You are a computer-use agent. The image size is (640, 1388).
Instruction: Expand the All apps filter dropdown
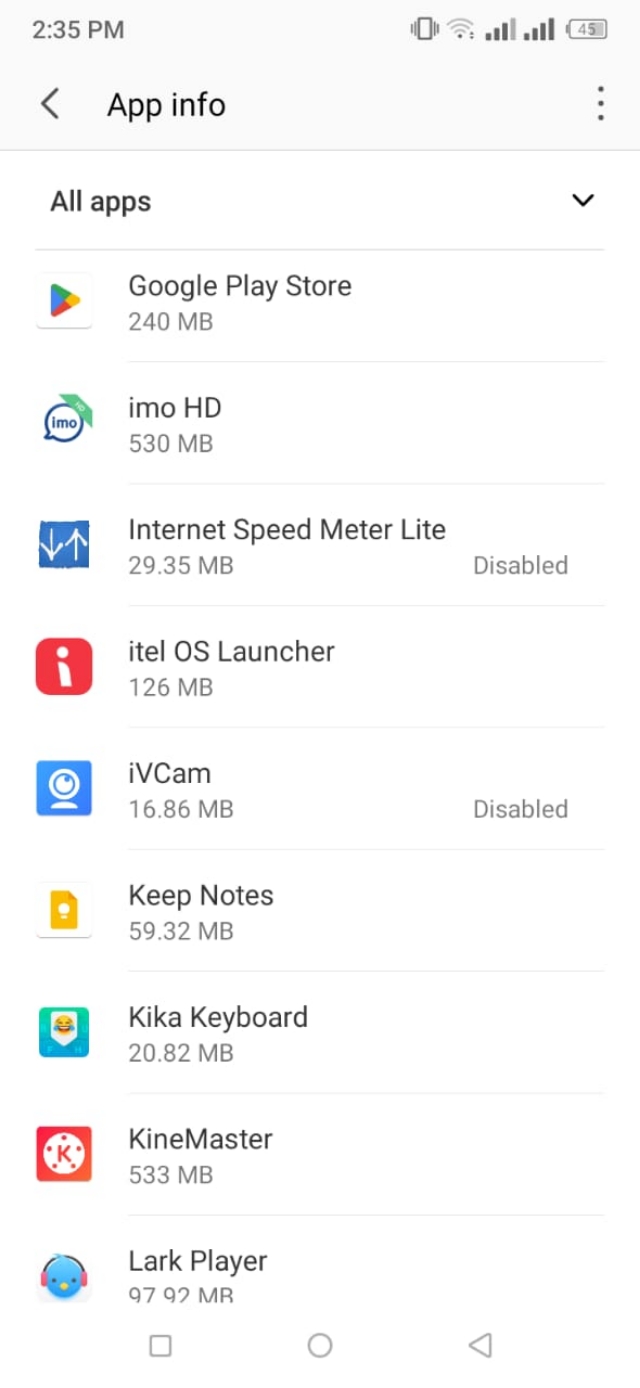click(x=582, y=201)
